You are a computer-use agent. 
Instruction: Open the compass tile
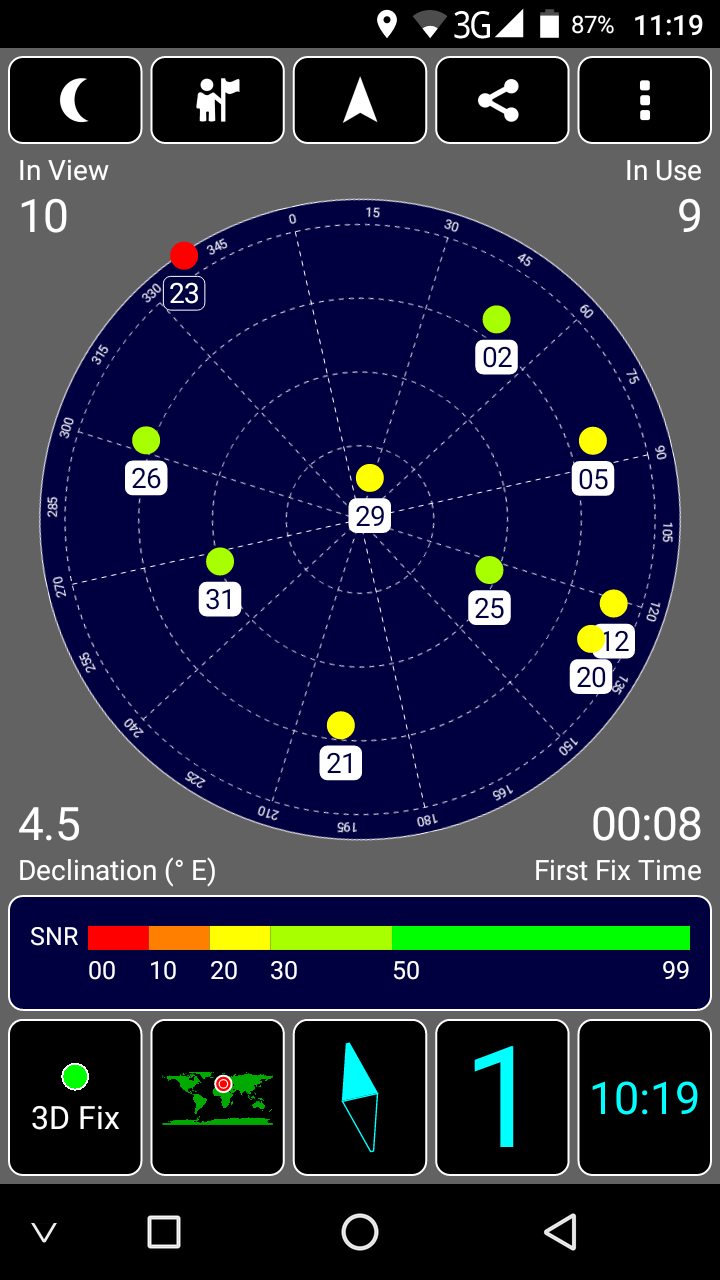tap(360, 1097)
